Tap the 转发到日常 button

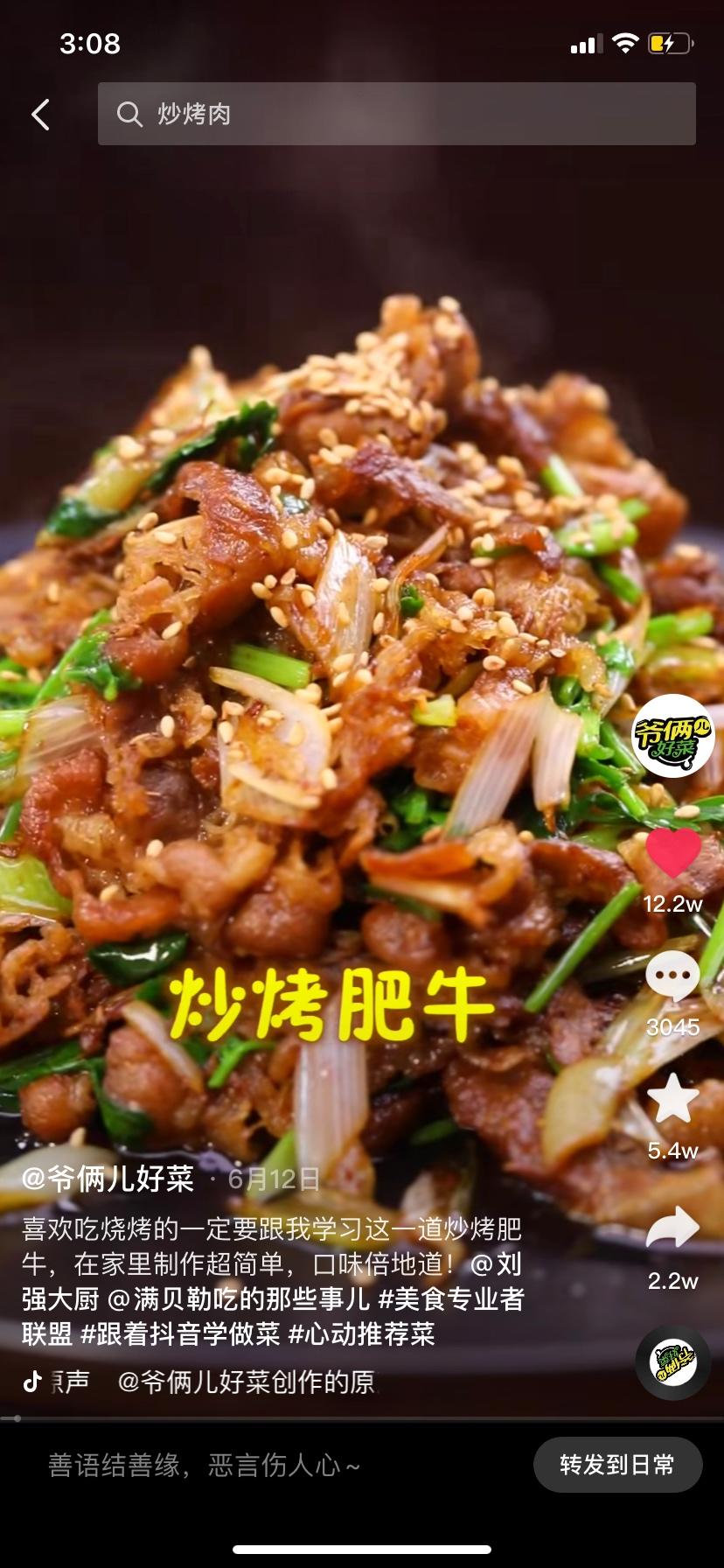[617, 1465]
